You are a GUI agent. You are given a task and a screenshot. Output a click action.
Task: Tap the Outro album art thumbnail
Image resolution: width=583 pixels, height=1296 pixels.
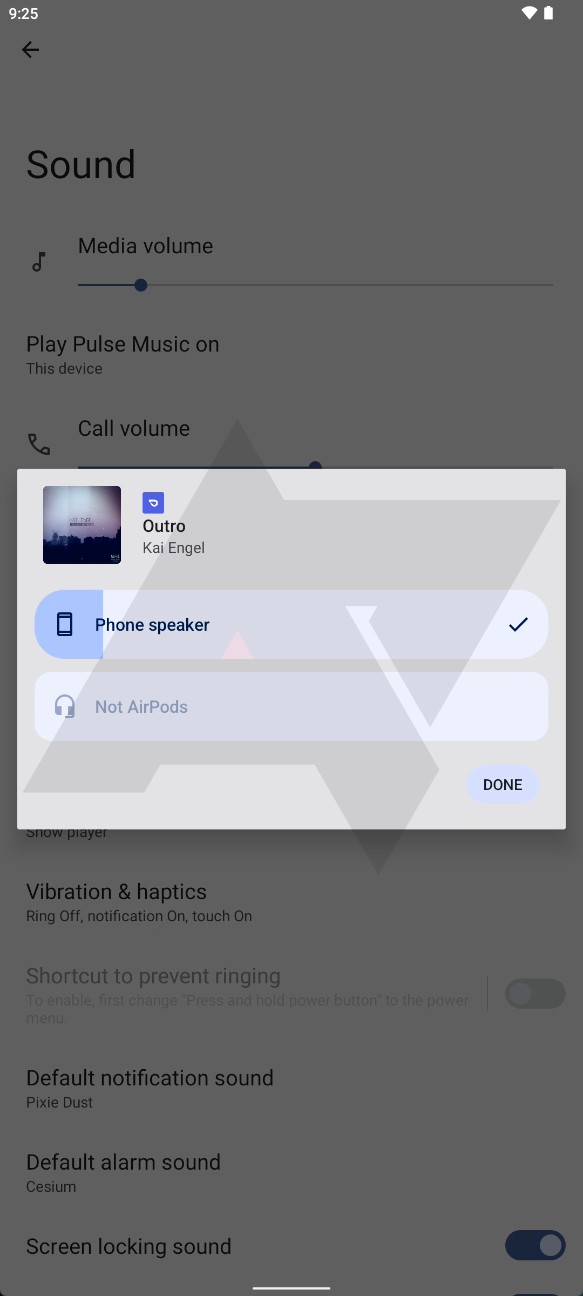pyautogui.click(x=82, y=525)
